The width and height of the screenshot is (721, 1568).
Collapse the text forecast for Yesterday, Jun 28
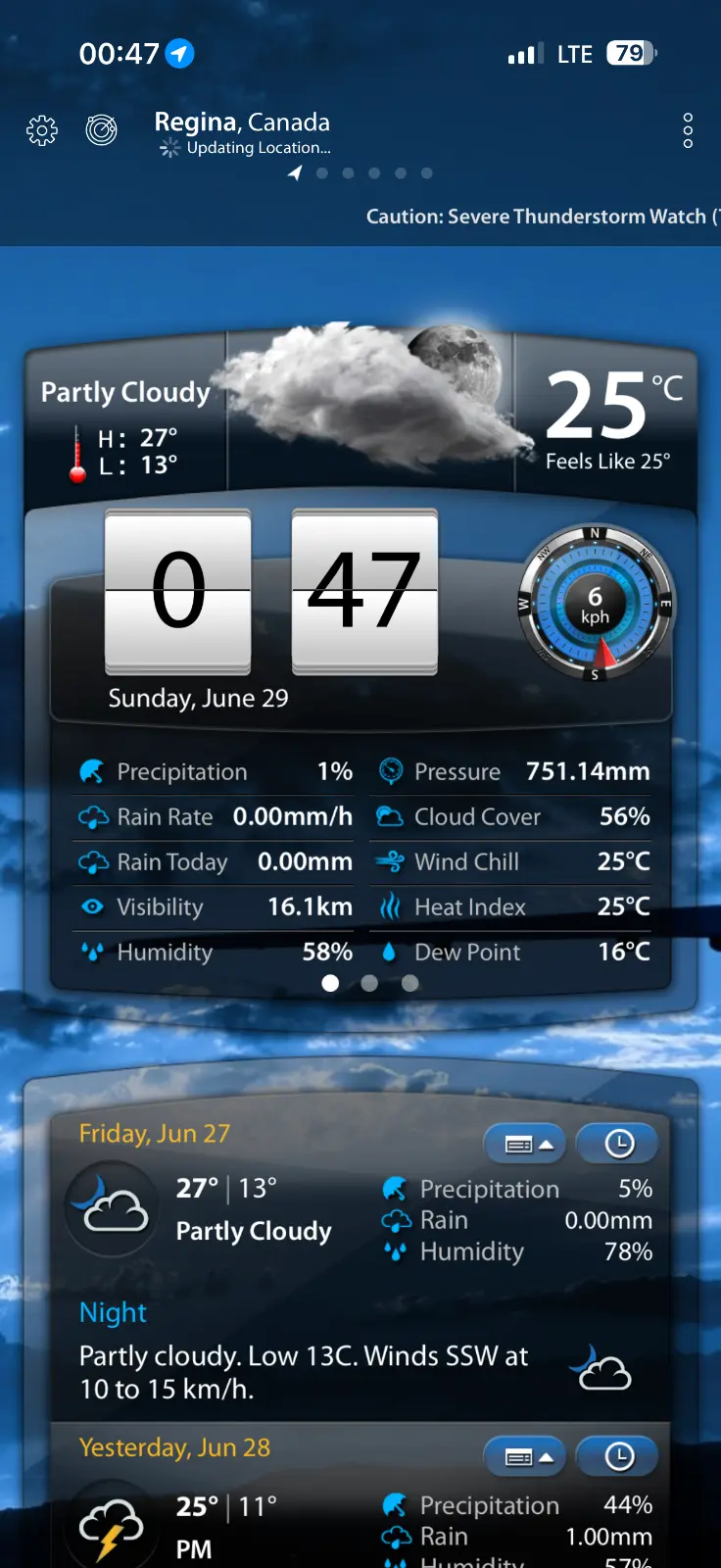click(527, 1457)
